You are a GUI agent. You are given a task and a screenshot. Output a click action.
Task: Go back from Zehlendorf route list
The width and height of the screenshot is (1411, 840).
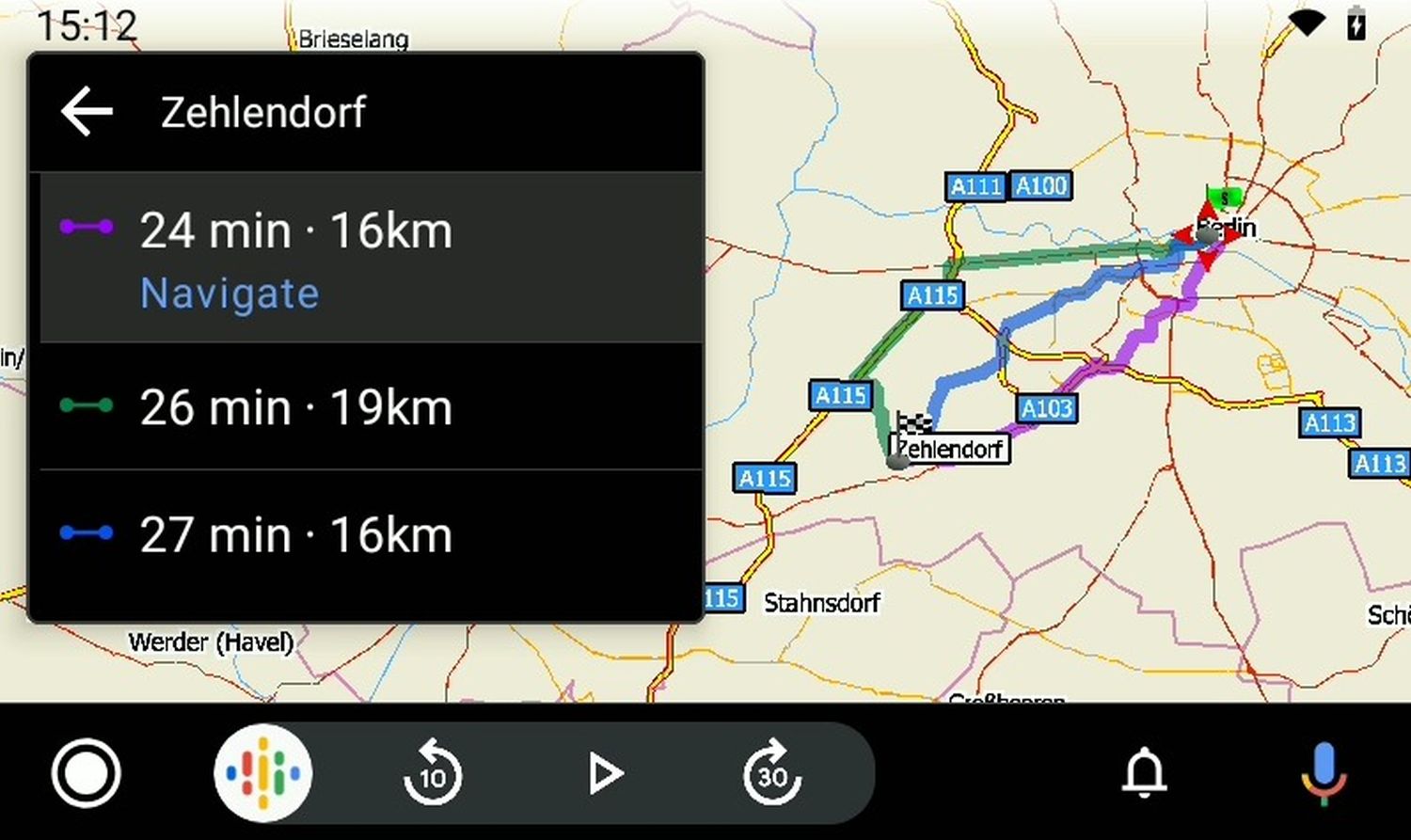point(87,112)
